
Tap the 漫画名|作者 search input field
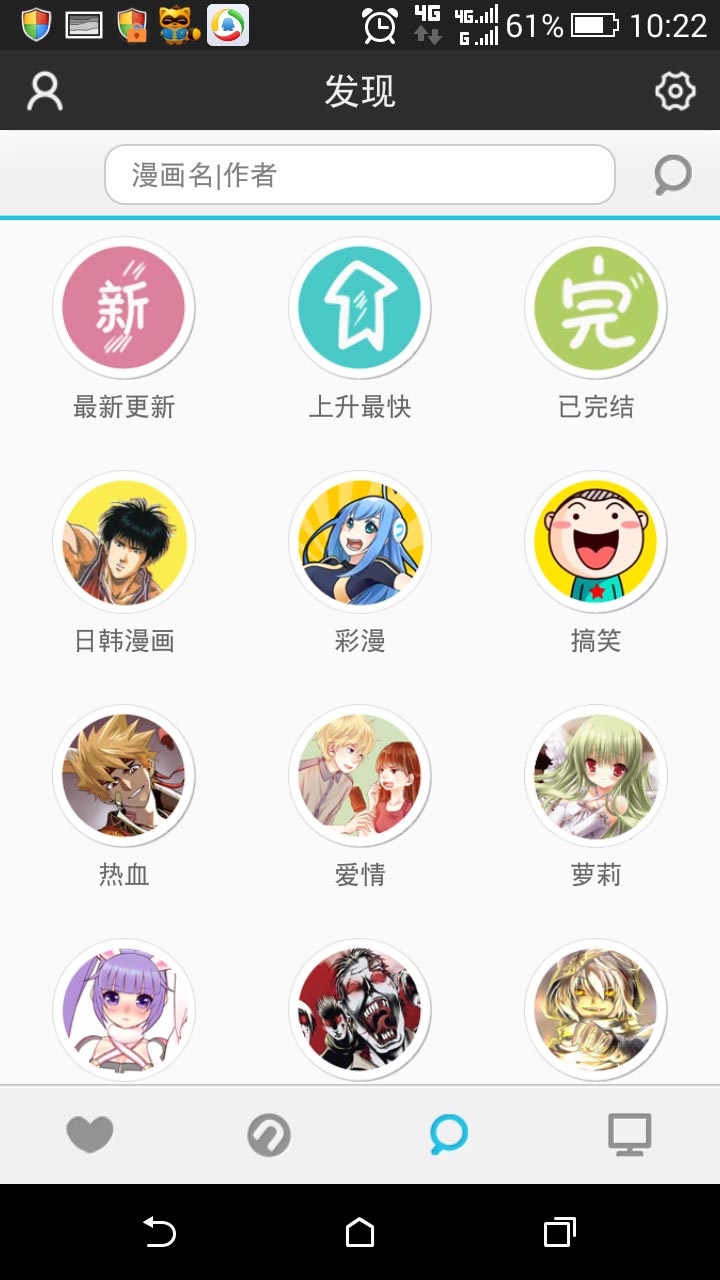360,174
